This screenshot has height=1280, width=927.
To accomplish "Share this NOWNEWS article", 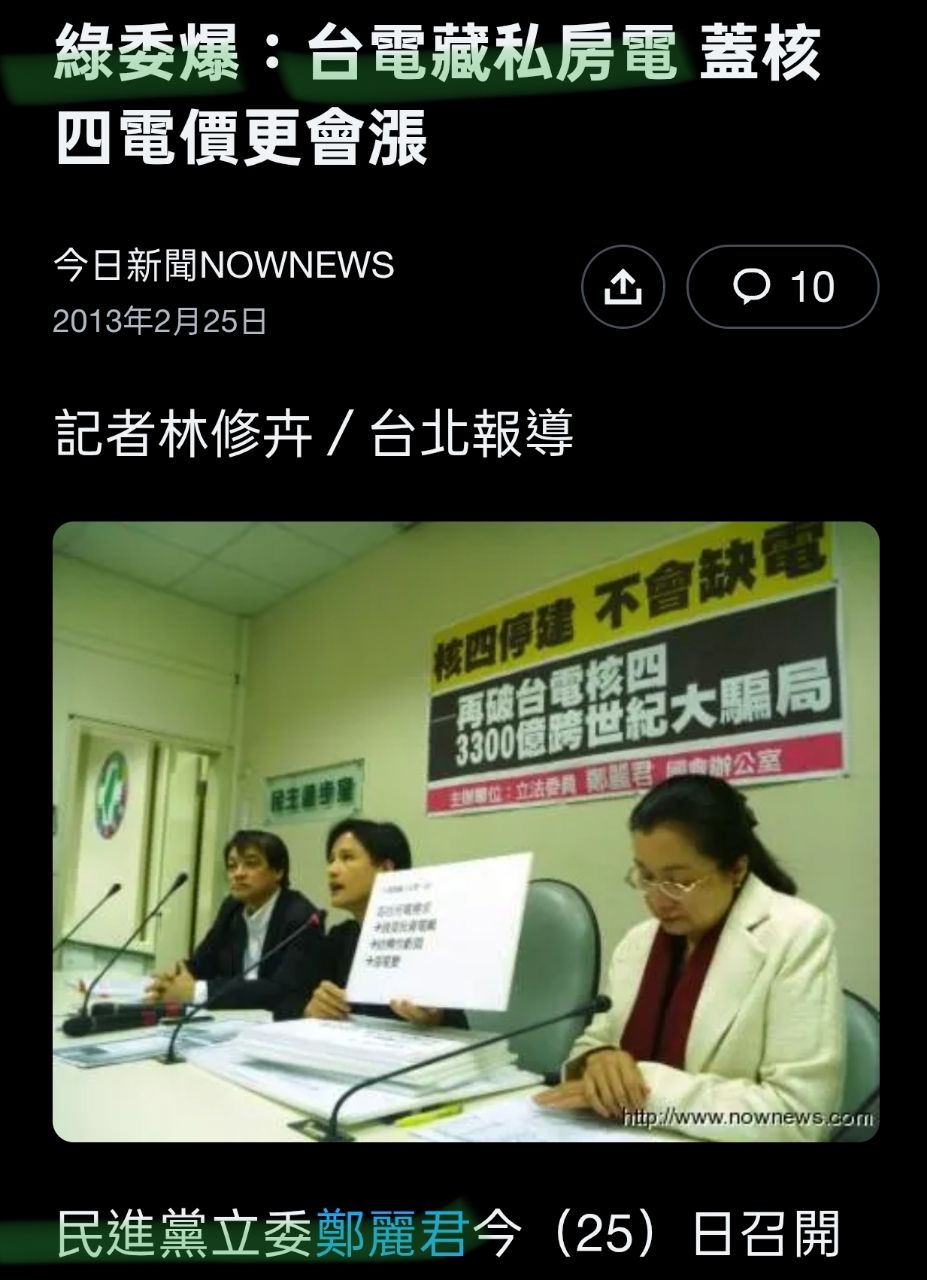I will [623, 287].
